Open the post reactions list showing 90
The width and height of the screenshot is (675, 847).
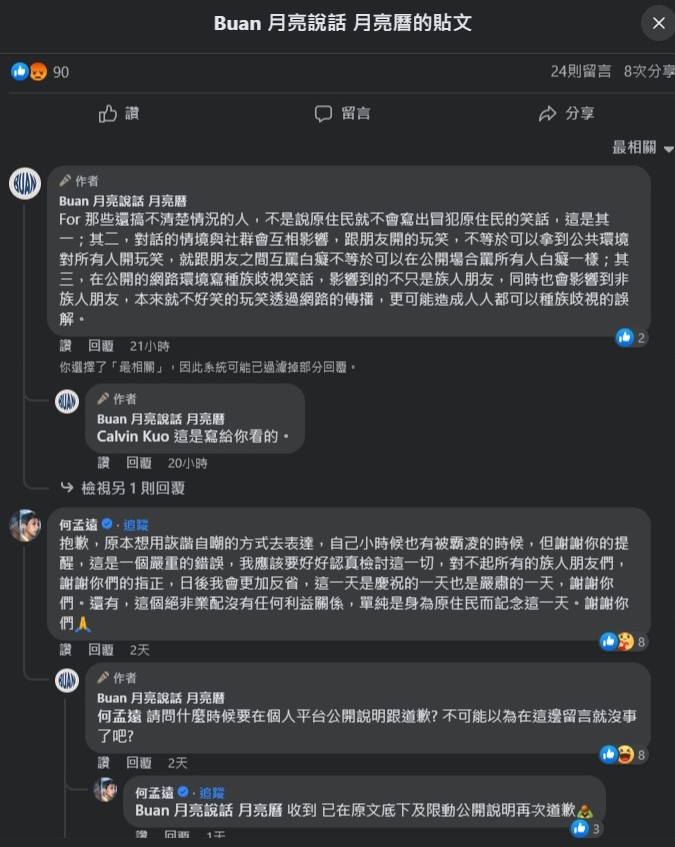(40, 72)
